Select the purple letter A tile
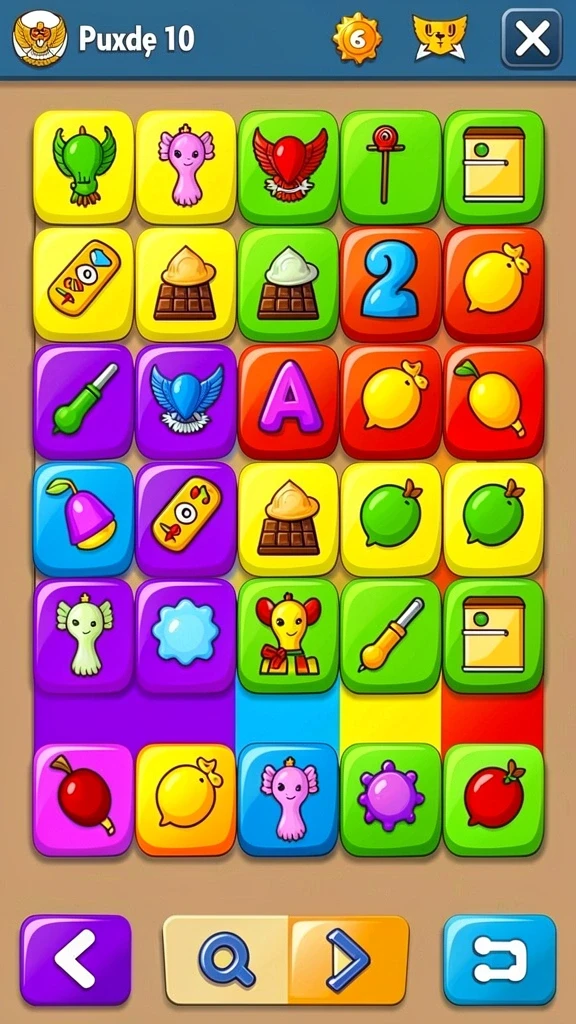 click(288, 402)
